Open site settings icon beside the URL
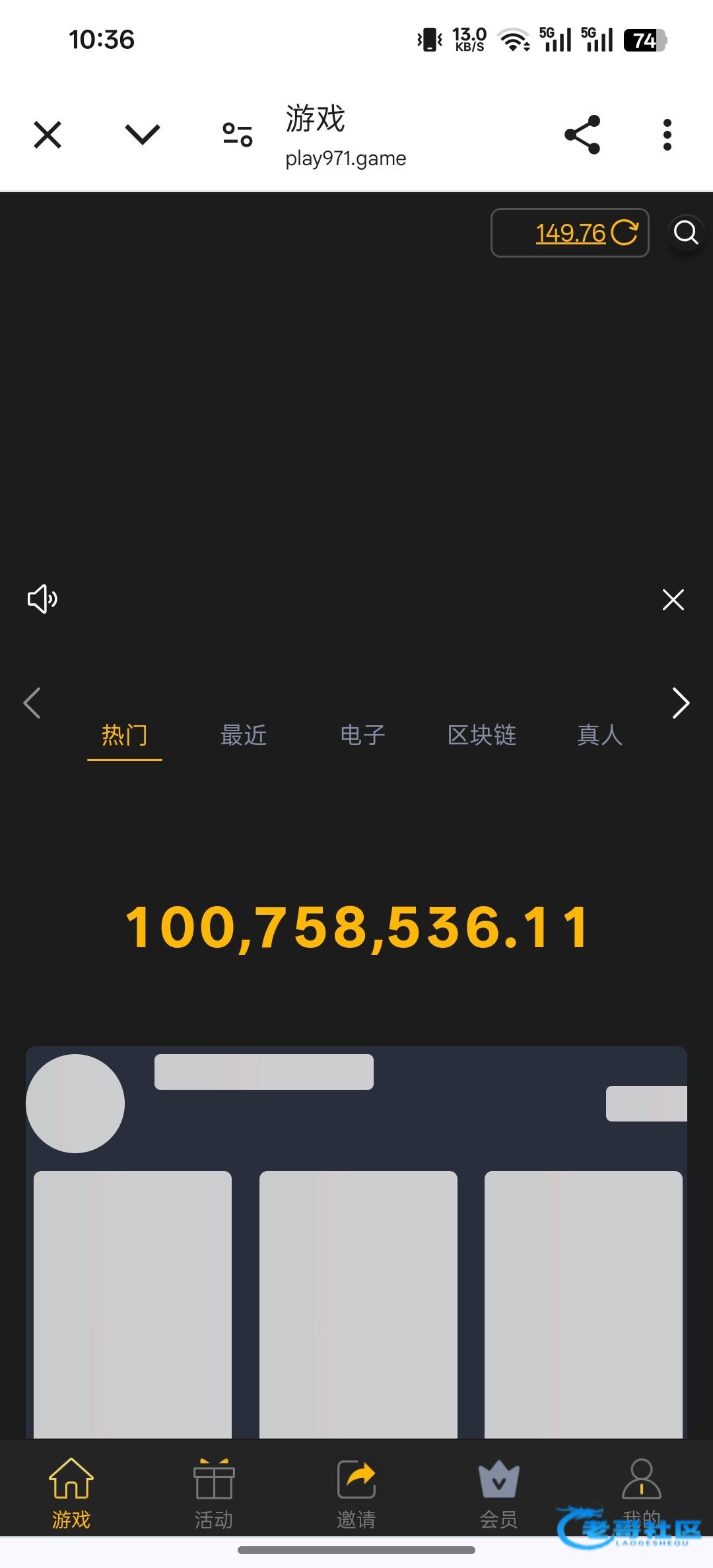The image size is (713, 1568). tap(238, 135)
